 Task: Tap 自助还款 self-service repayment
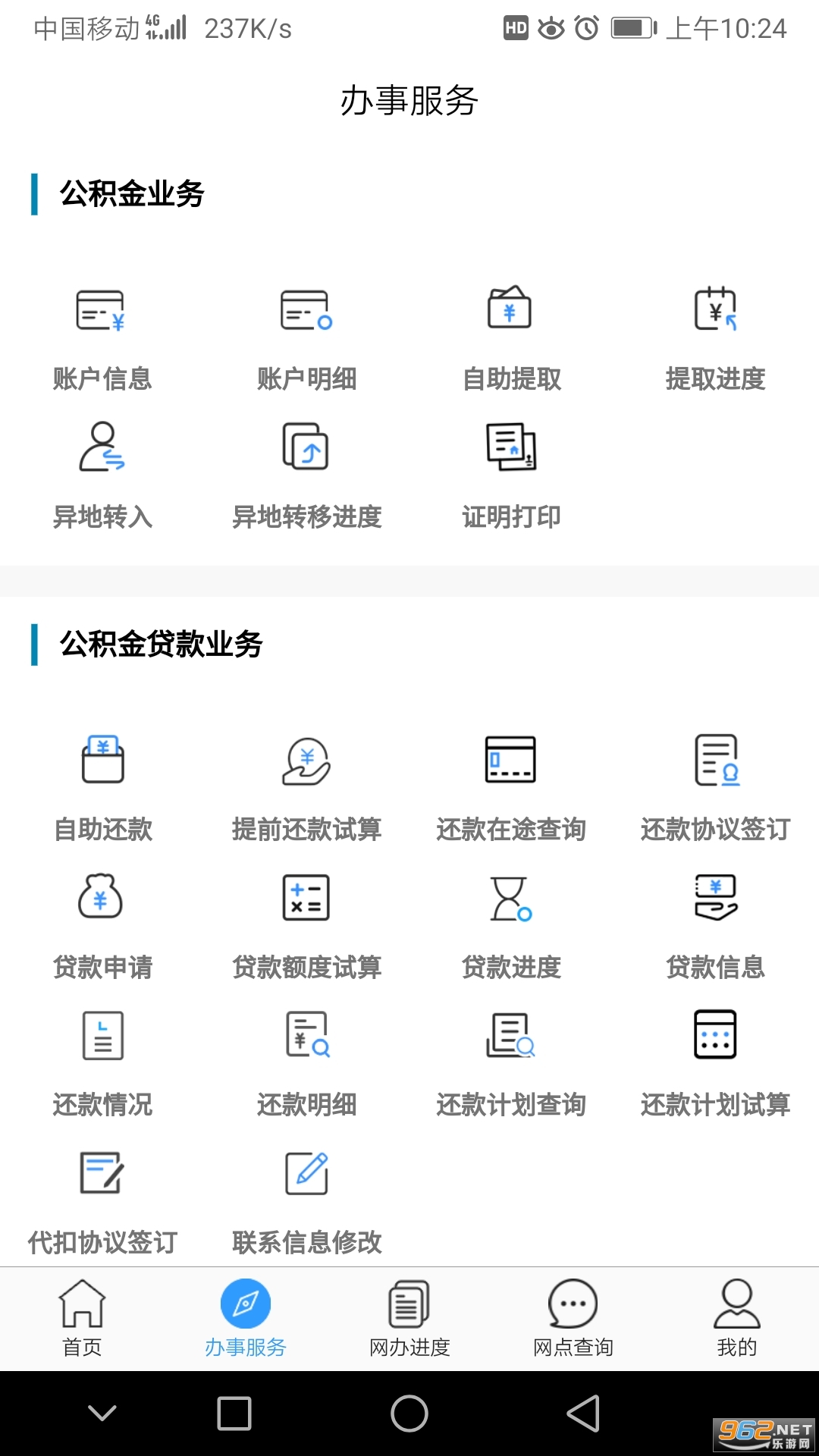click(x=103, y=788)
